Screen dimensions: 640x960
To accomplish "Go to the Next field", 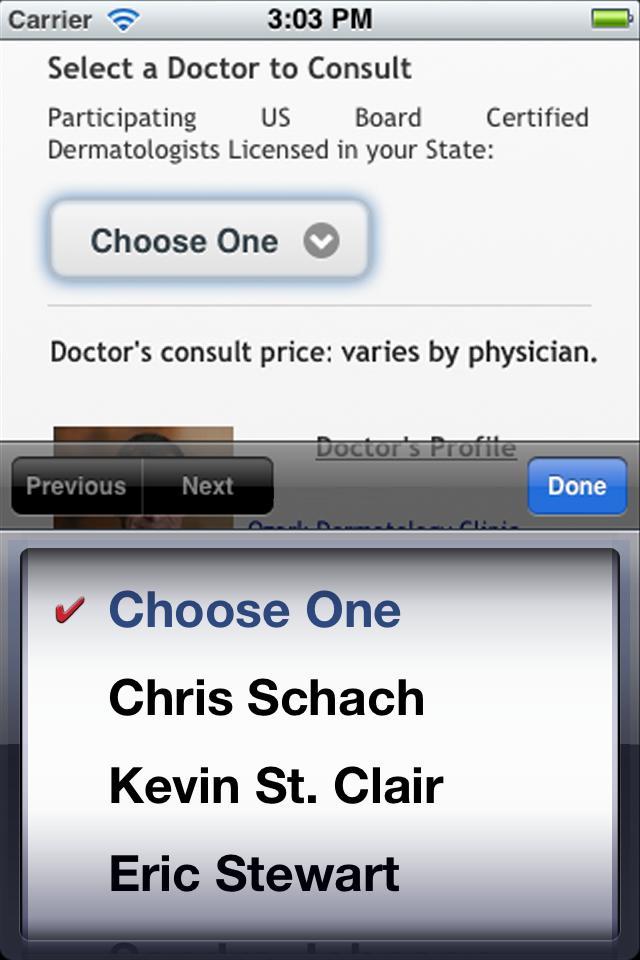I will (x=207, y=486).
